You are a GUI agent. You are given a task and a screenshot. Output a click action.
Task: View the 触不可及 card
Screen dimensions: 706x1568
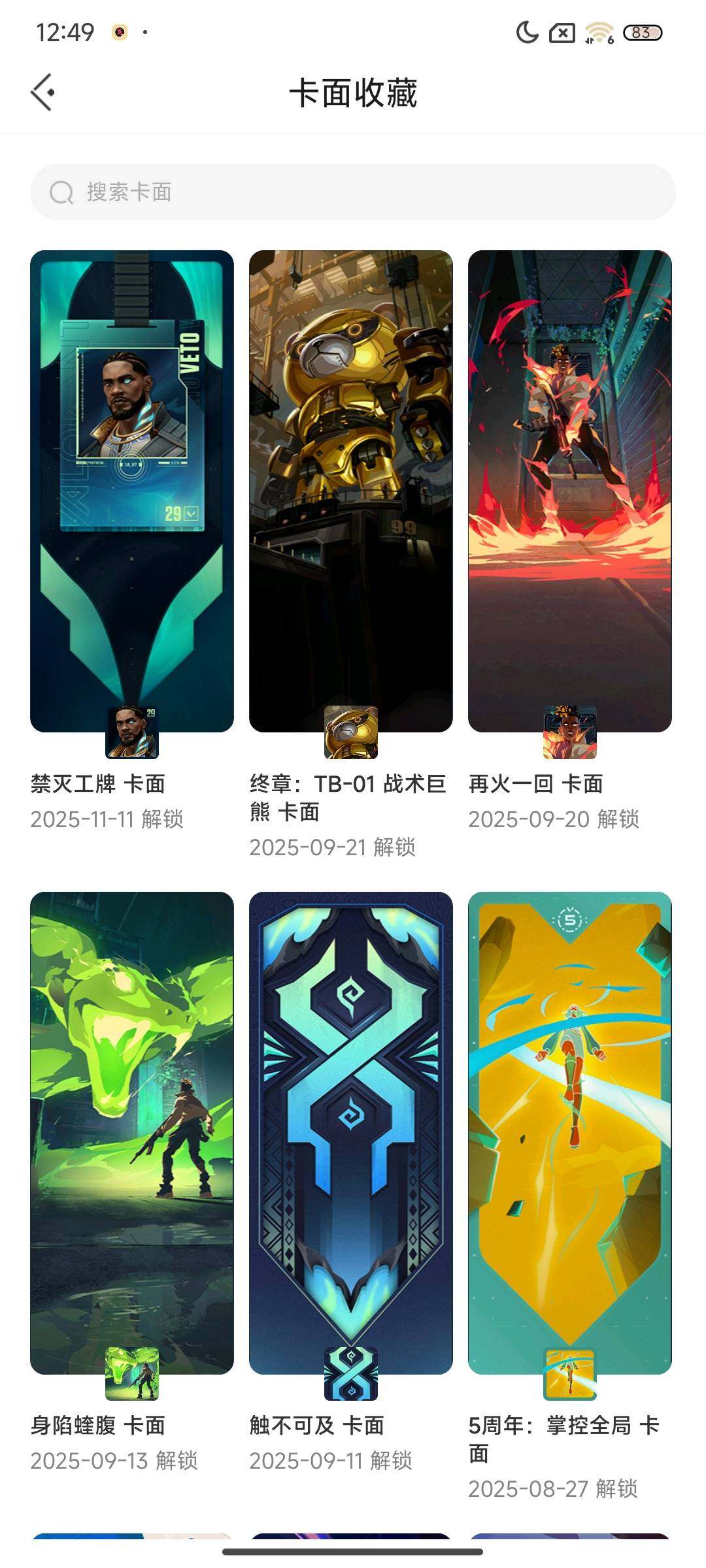pos(351,1133)
